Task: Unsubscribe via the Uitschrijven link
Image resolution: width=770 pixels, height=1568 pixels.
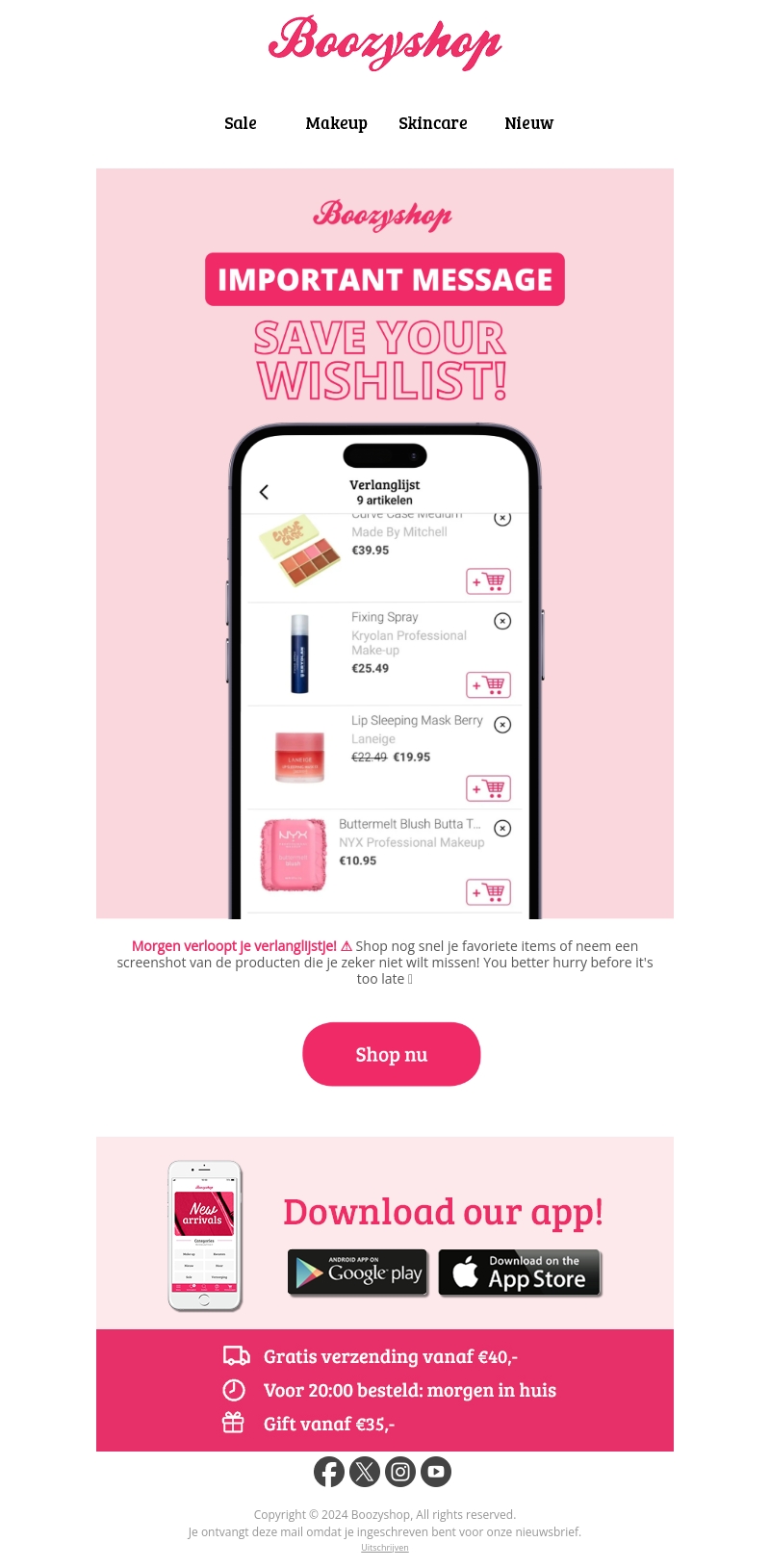Action: [x=385, y=1548]
